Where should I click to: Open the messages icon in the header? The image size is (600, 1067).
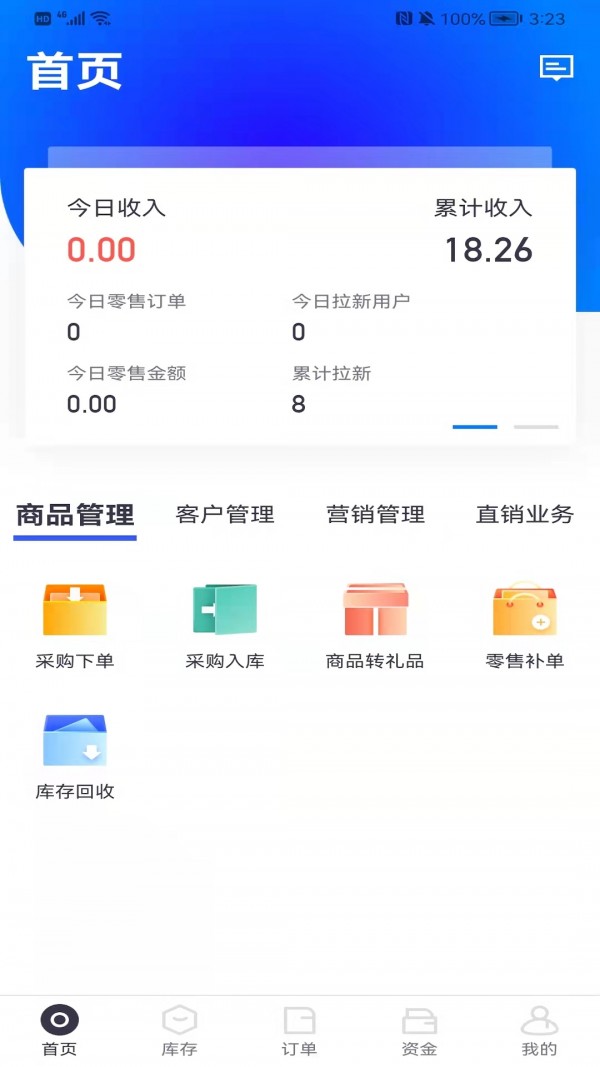tap(556, 68)
